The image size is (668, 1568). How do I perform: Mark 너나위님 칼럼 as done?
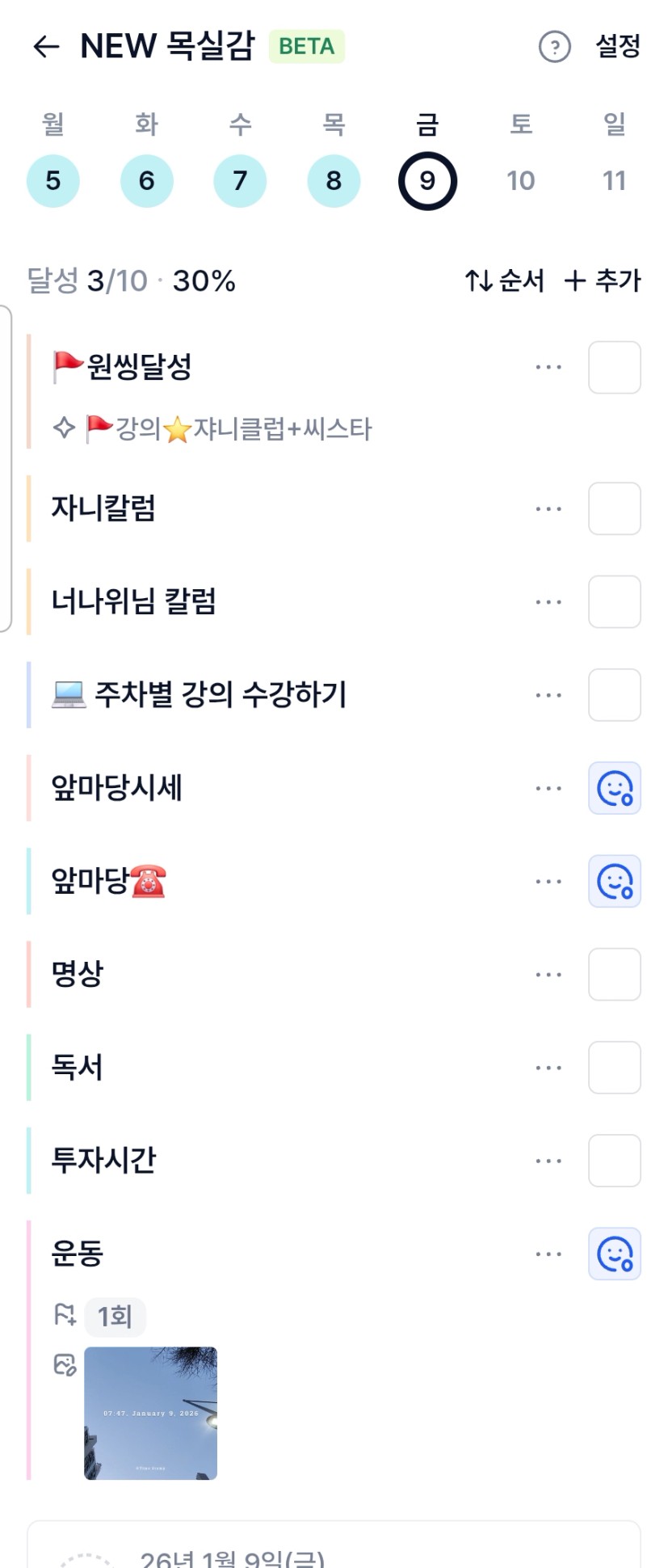(614, 602)
